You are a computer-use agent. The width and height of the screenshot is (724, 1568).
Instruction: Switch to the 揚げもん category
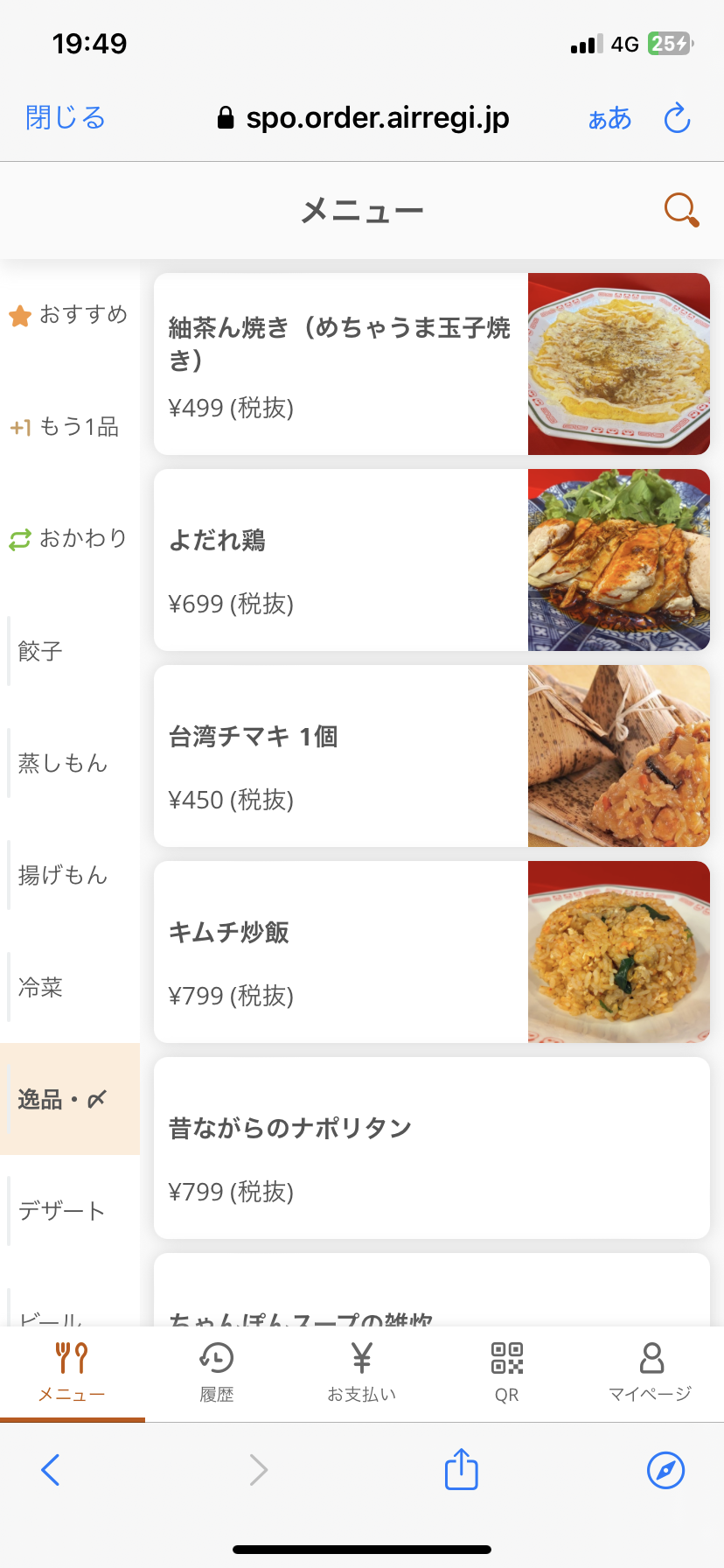pyautogui.click(x=70, y=875)
